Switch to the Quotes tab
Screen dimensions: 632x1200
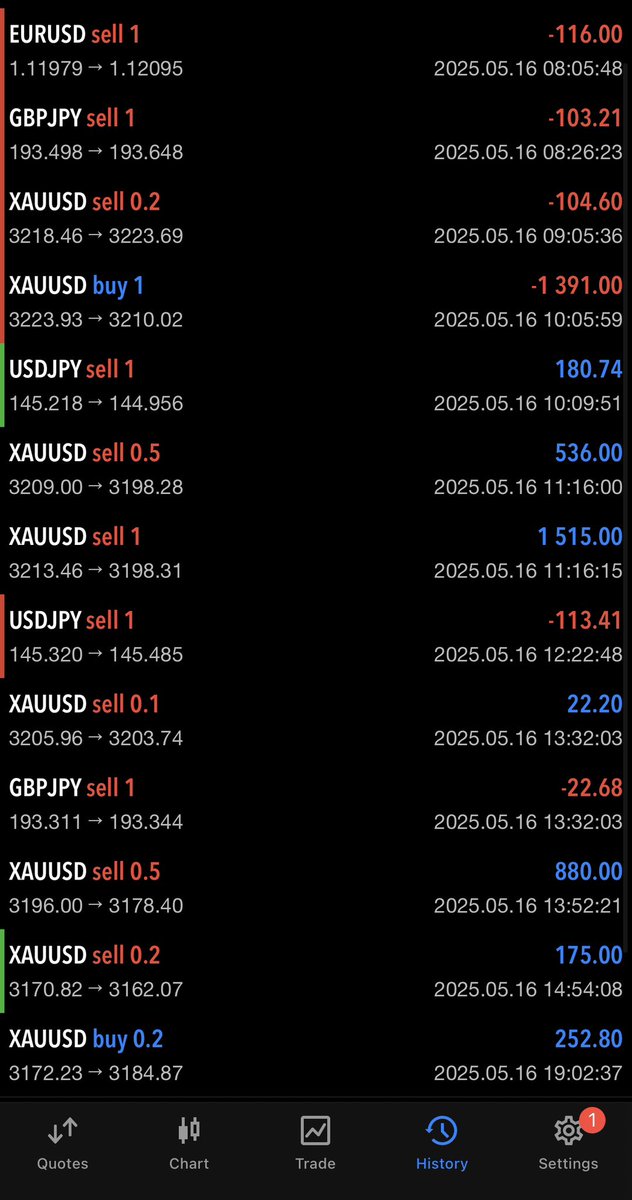(62, 1144)
